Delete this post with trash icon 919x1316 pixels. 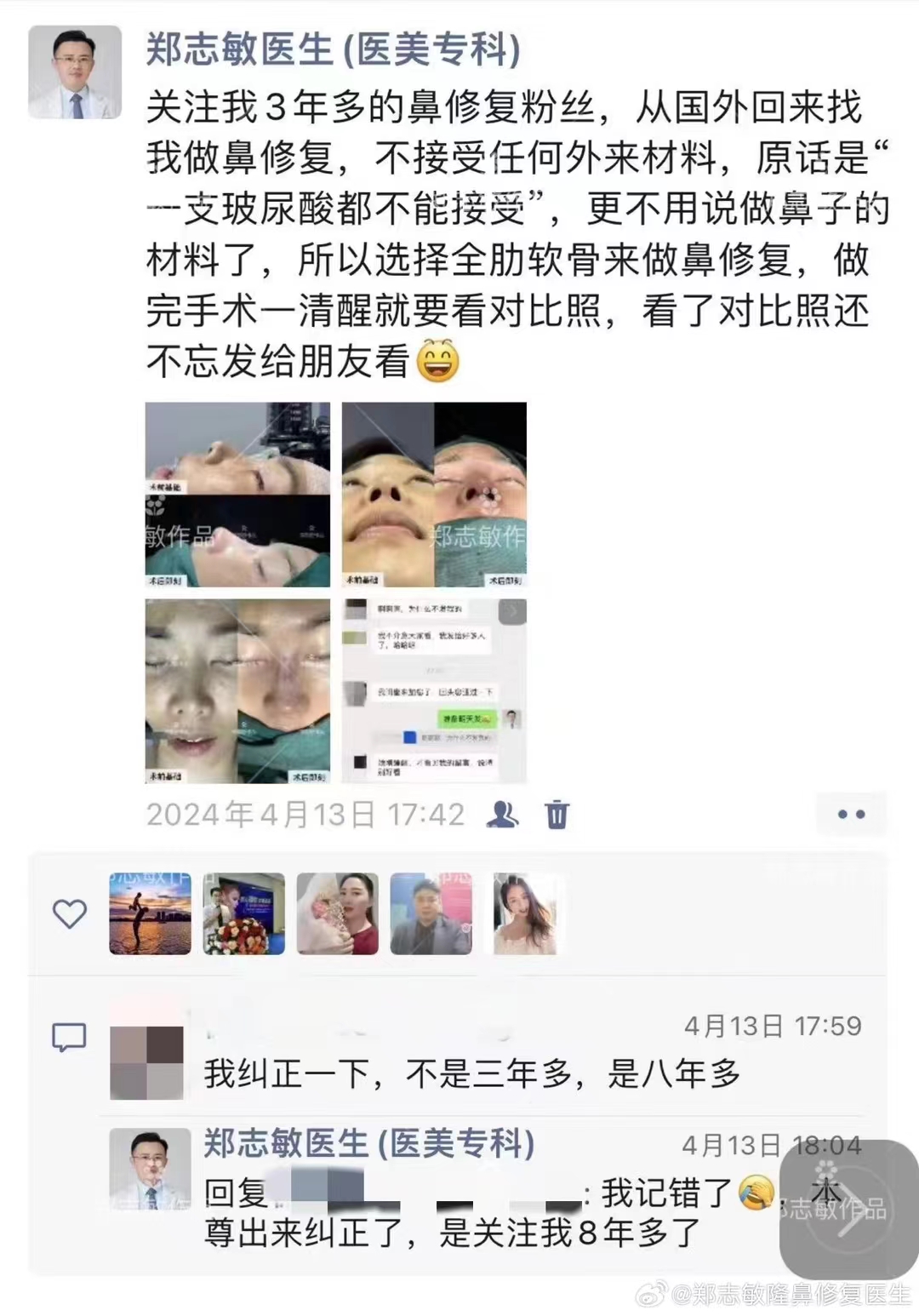pyautogui.click(x=557, y=815)
